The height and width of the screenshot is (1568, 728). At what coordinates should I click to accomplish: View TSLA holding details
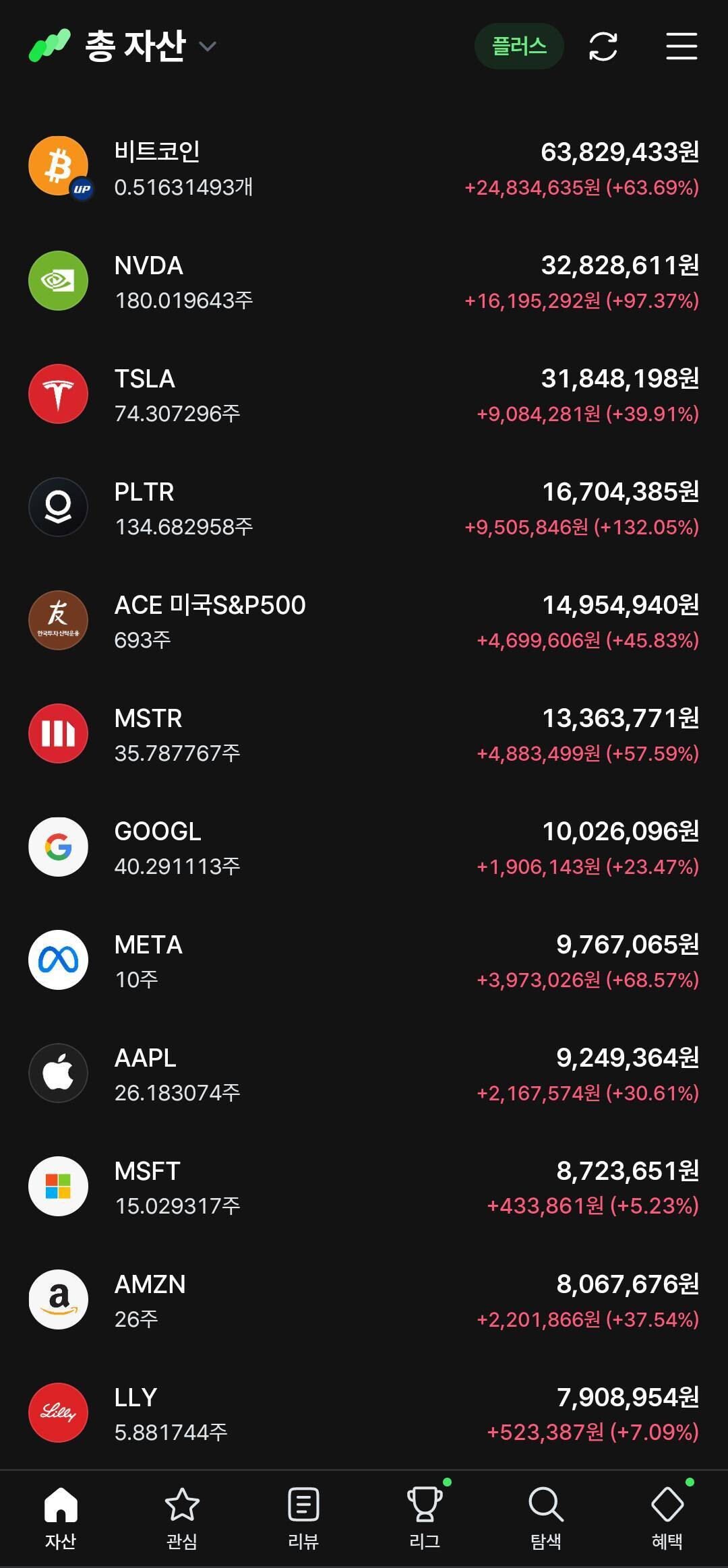click(x=364, y=394)
